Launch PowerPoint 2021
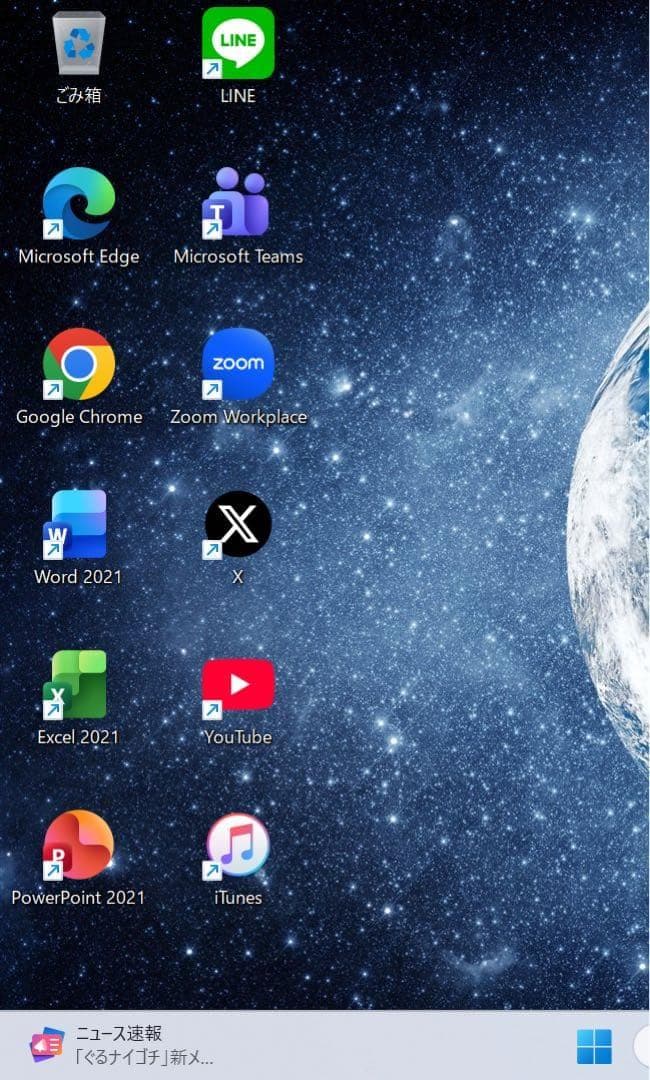650x1080 pixels. pyautogui.click(x=78, y=845)
